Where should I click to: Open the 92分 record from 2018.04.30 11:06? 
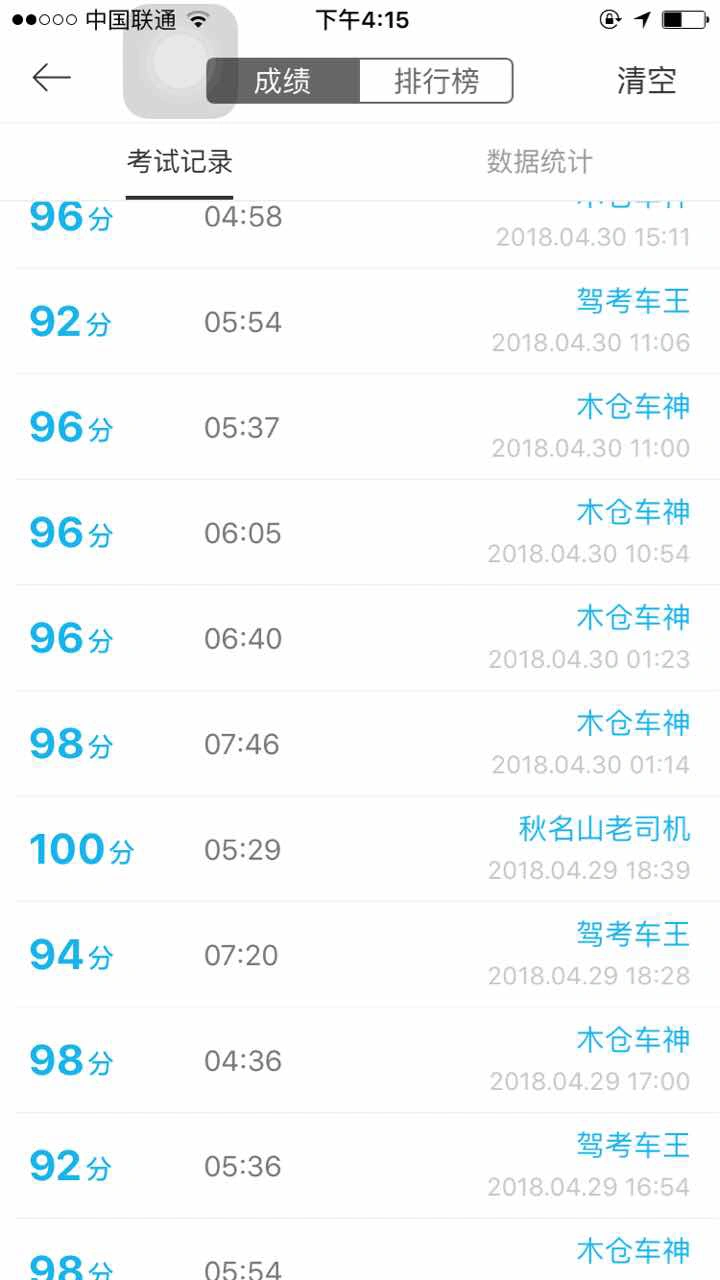360,322
